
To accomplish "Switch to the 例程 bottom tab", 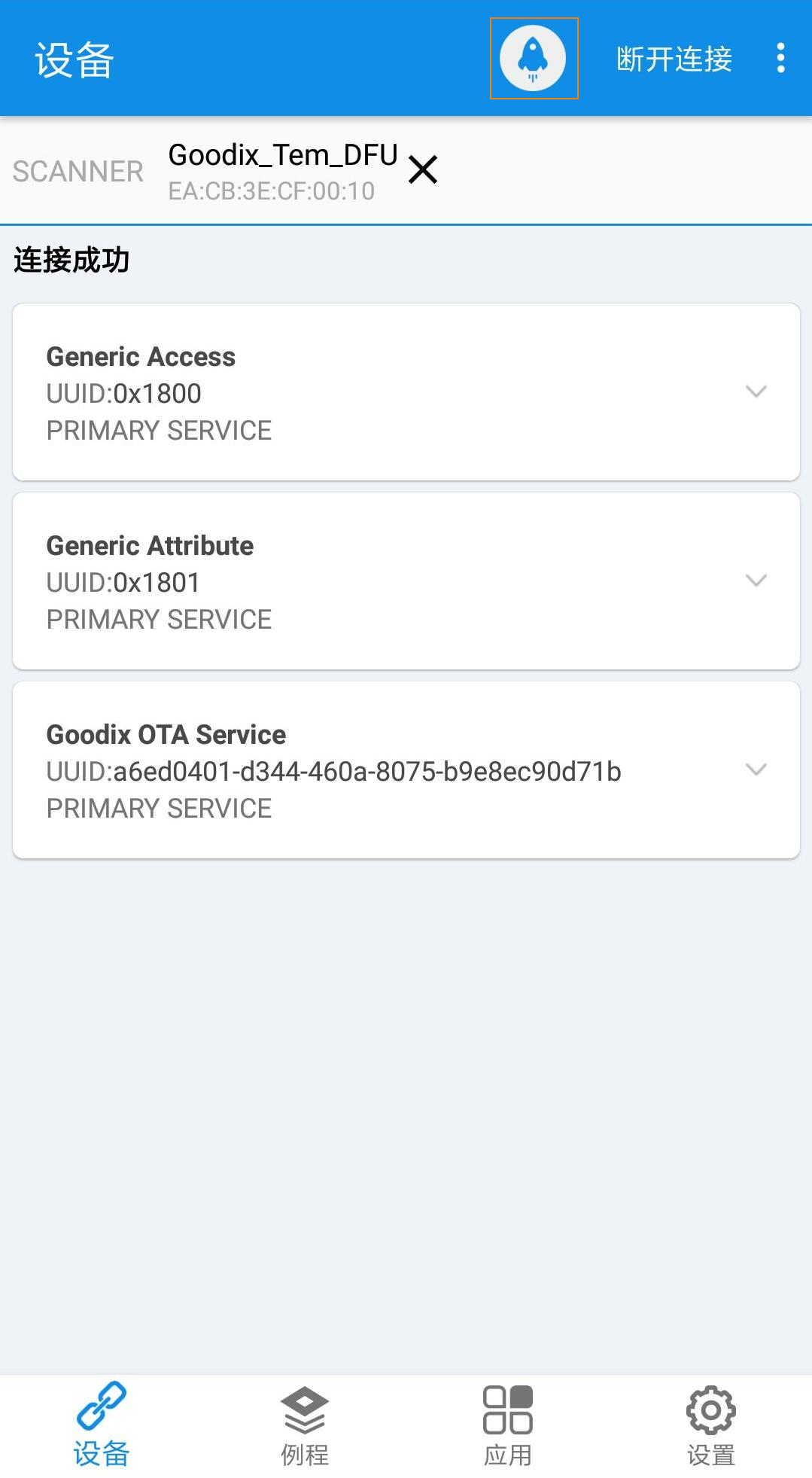I will point(305,1426).
